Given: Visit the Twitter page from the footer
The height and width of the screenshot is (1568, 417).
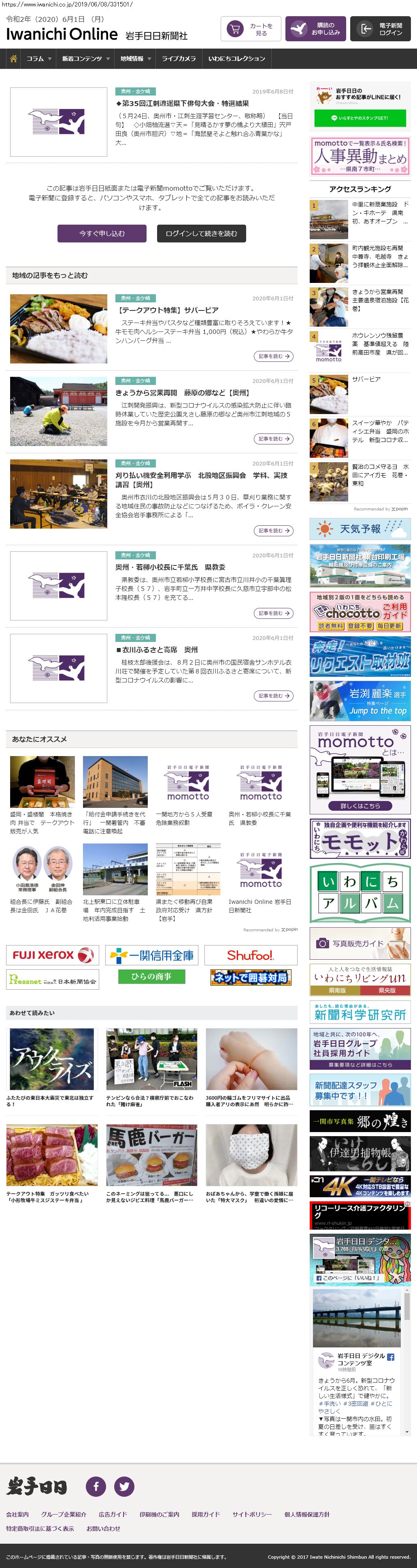Looking at the screenshot, I should (124, 1486).
